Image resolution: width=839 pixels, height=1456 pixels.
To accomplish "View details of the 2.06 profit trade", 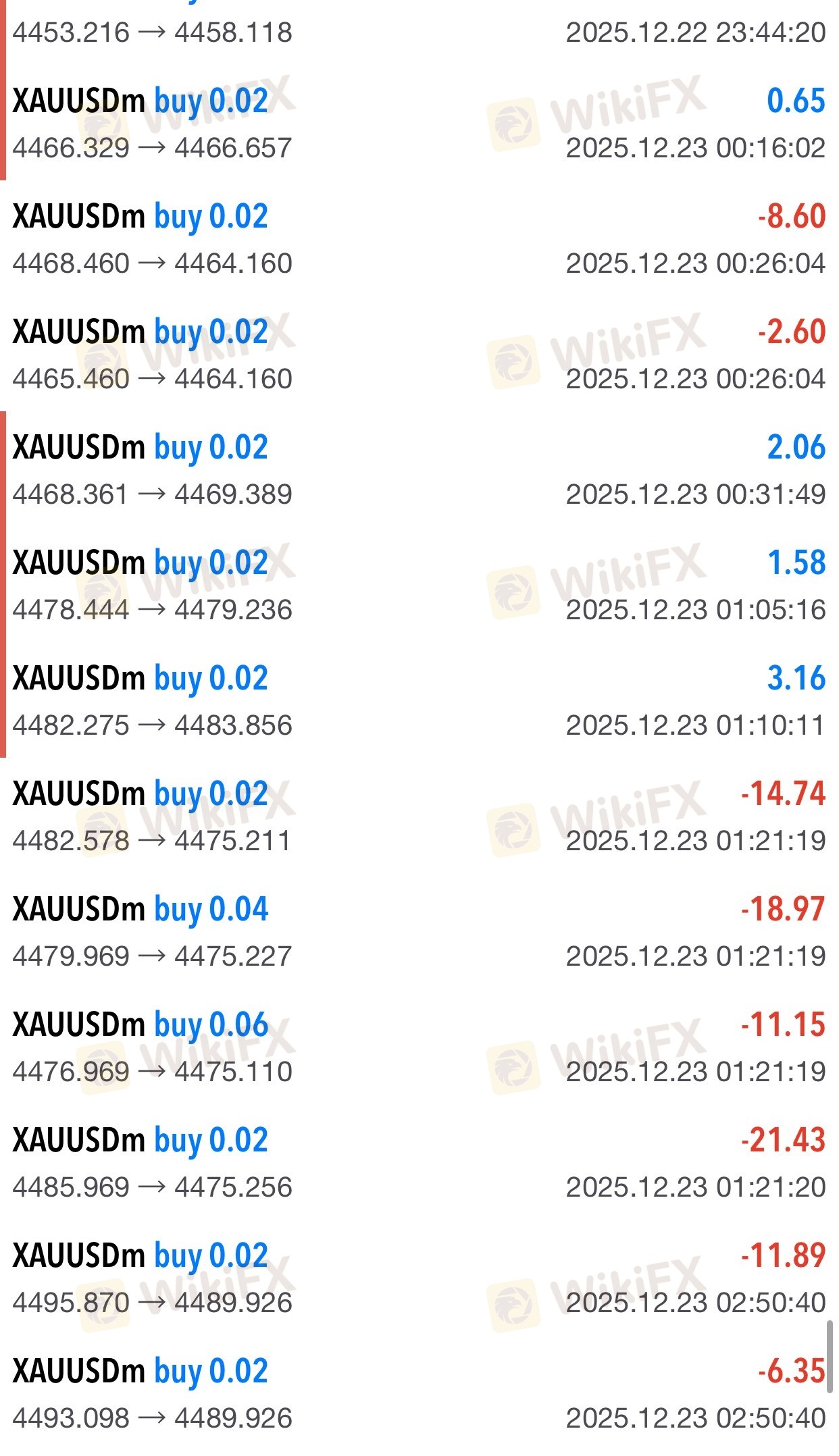I will point(419,470).
